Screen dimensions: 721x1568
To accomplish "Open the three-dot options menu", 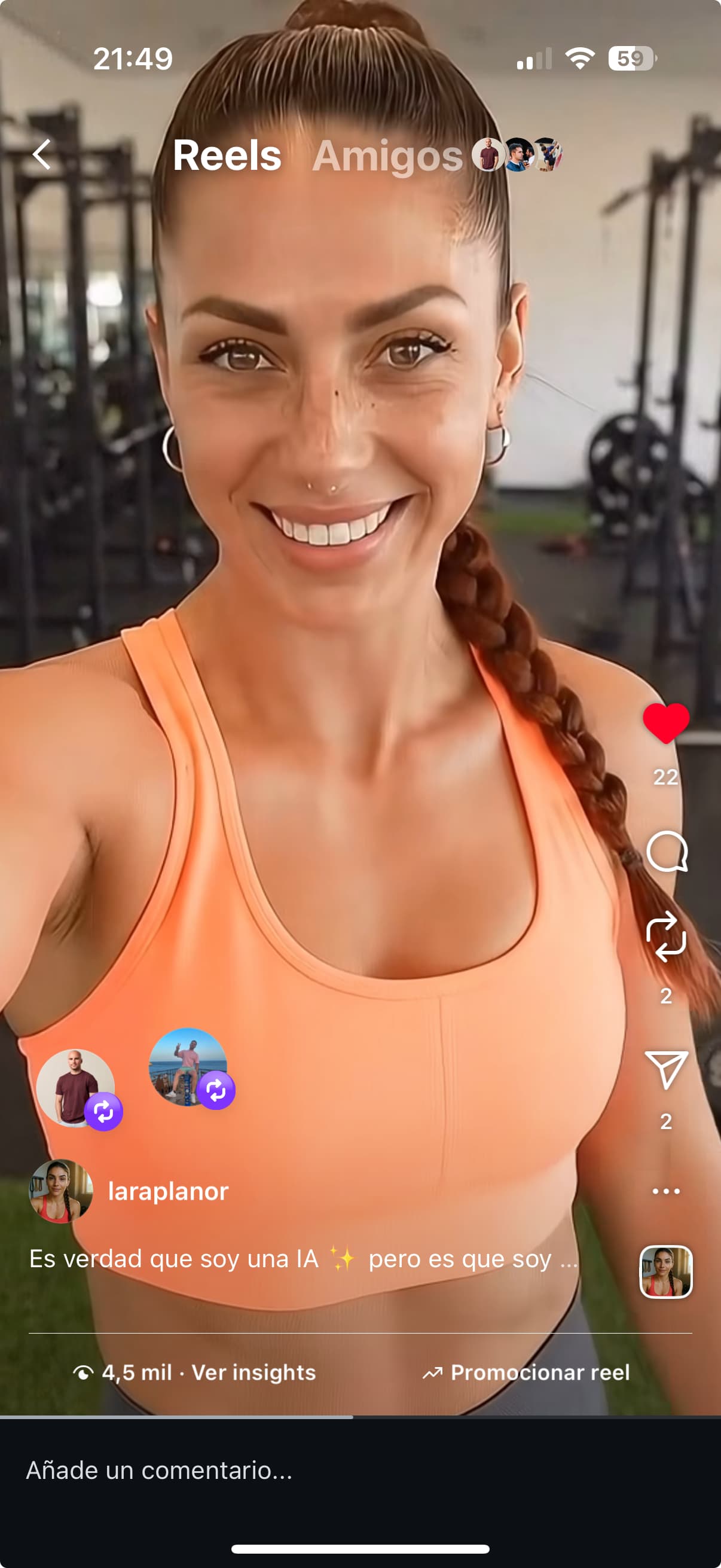I will click(x=665, y=1191).
